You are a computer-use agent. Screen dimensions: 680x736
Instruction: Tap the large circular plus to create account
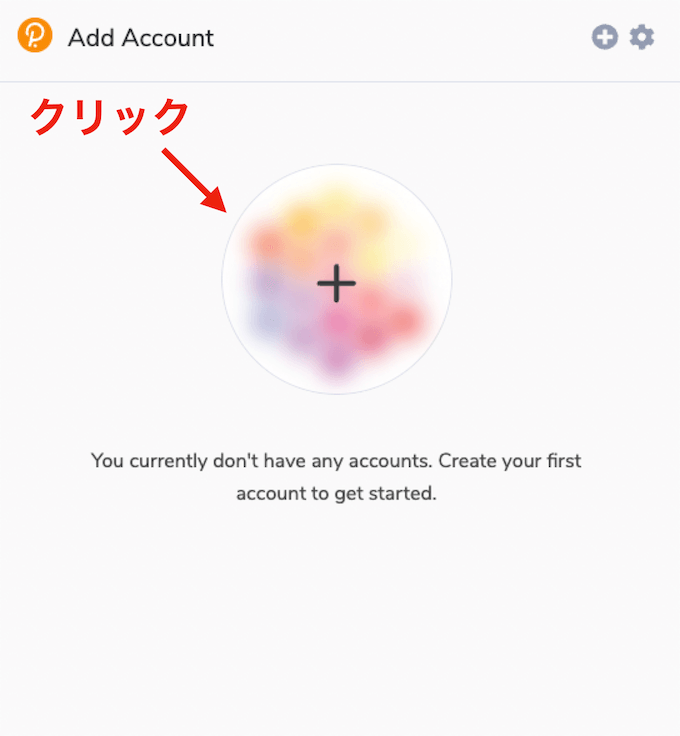pos(337,282)
